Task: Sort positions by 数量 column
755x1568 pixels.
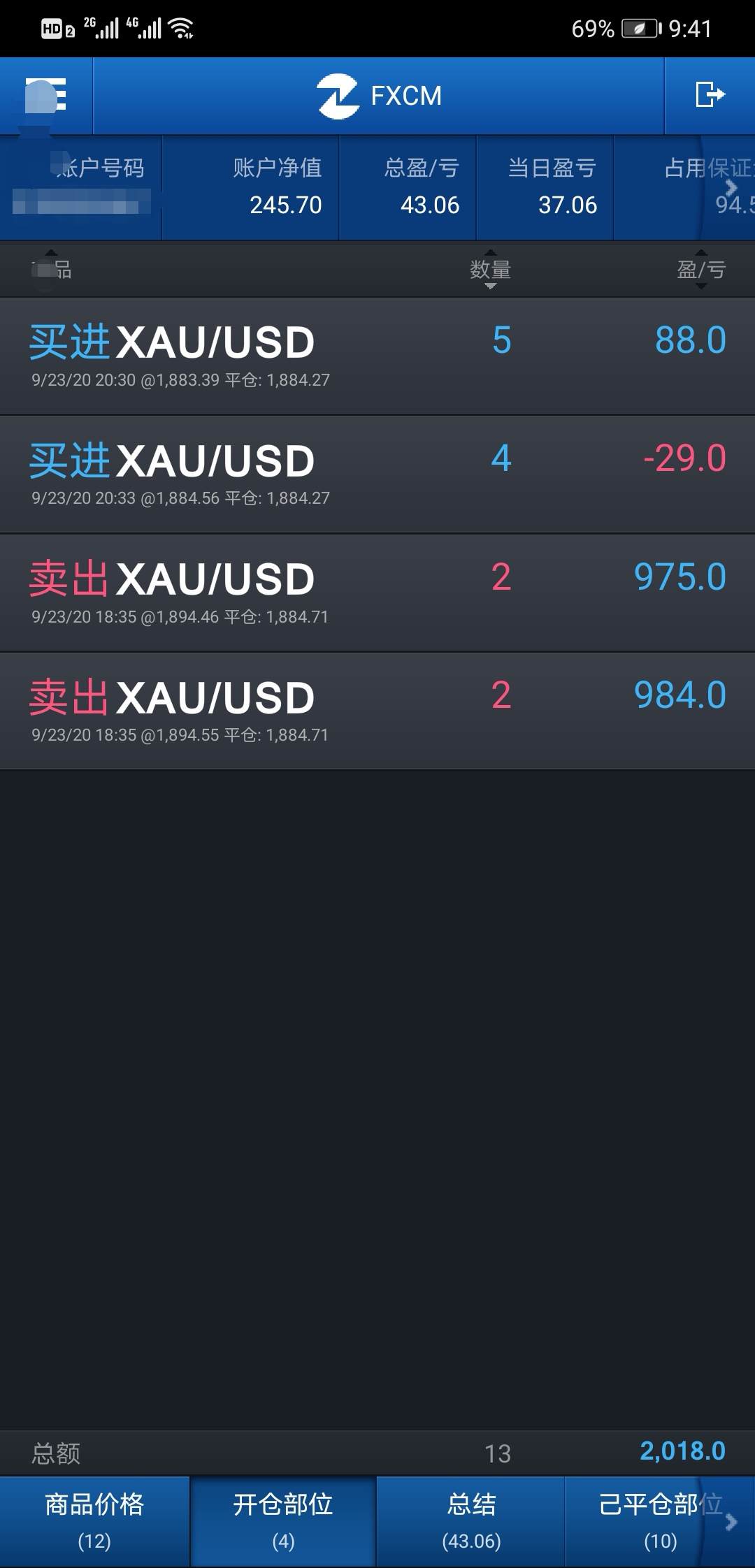Action: (x=490, y=270)
